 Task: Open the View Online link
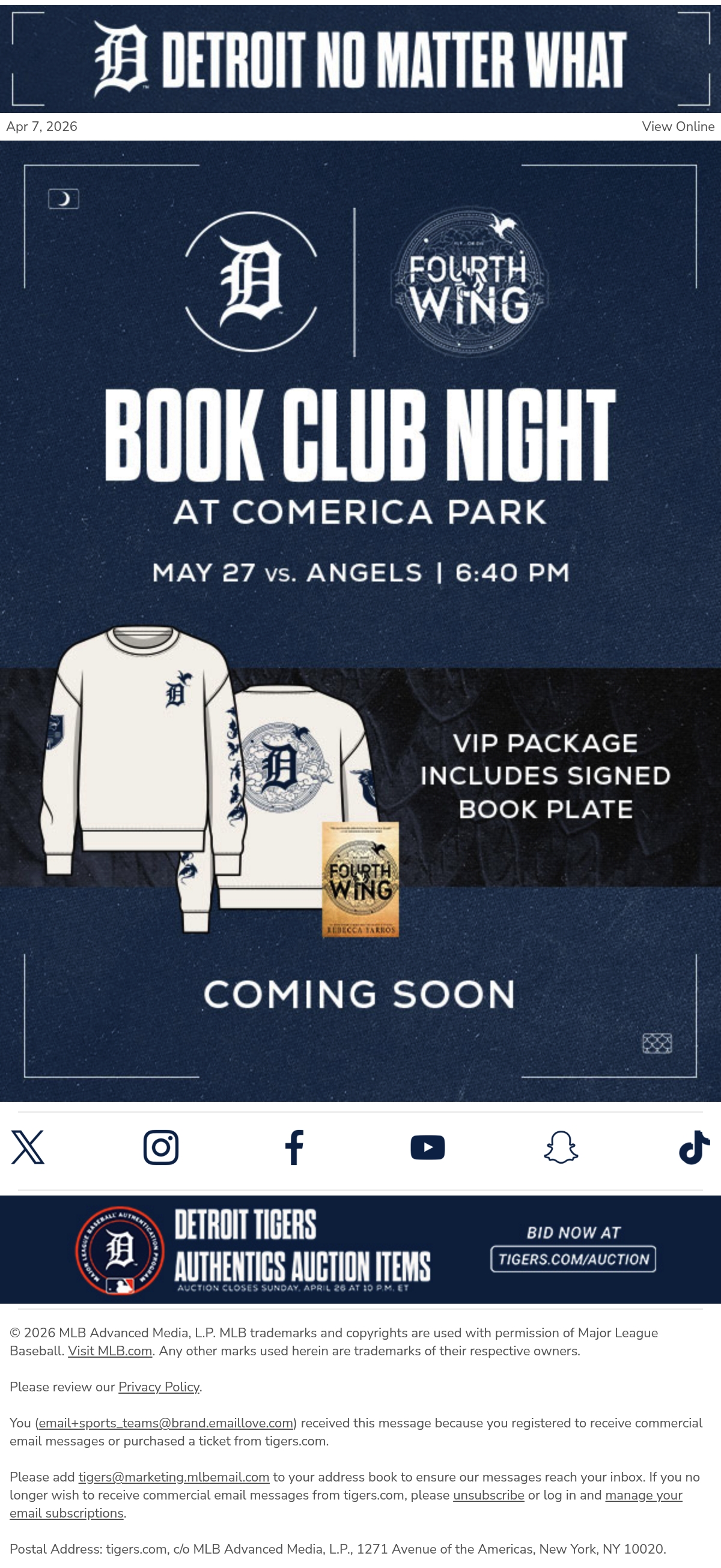678,127
